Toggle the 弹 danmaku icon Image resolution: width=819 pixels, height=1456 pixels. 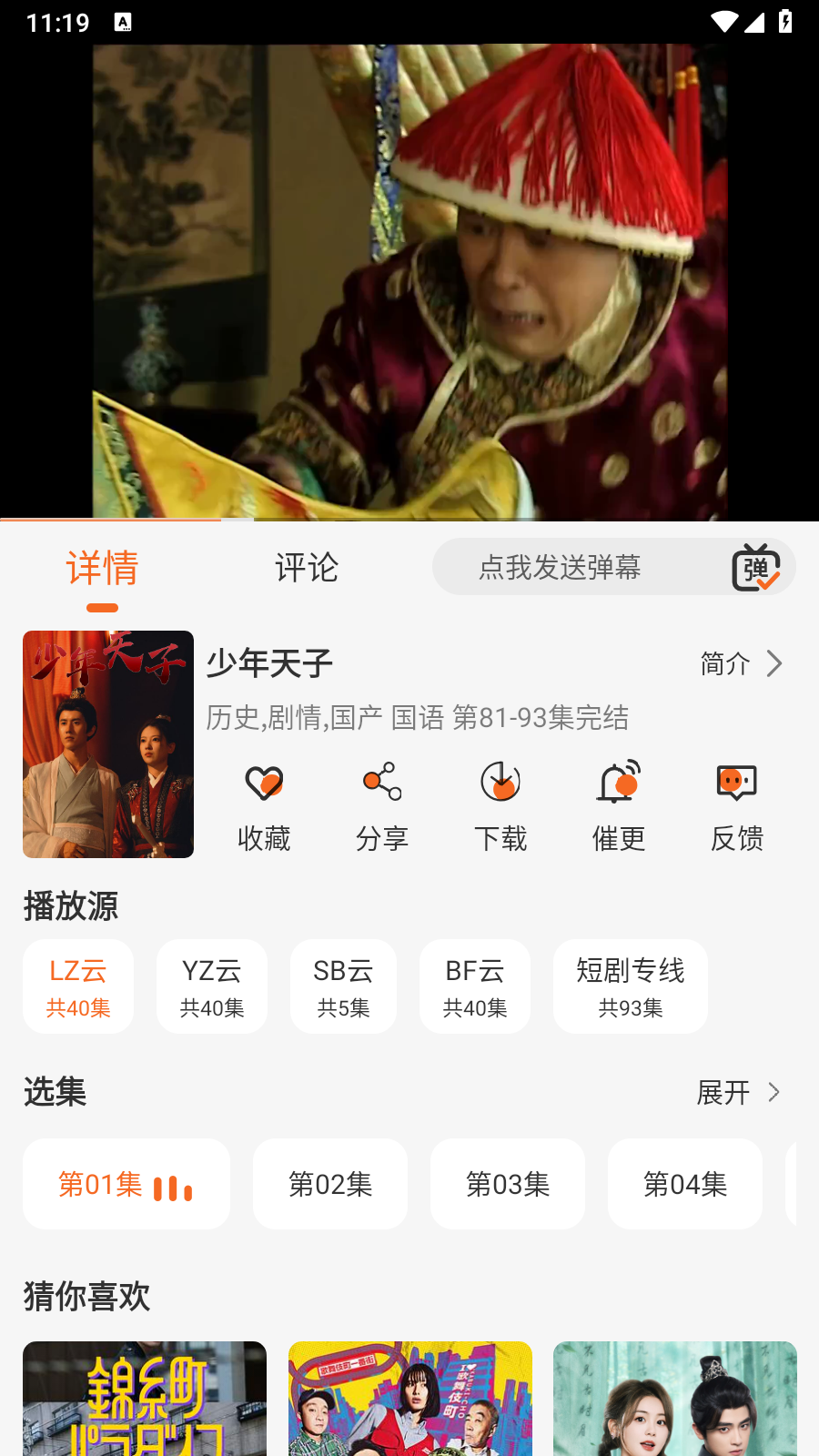[756, 568]
